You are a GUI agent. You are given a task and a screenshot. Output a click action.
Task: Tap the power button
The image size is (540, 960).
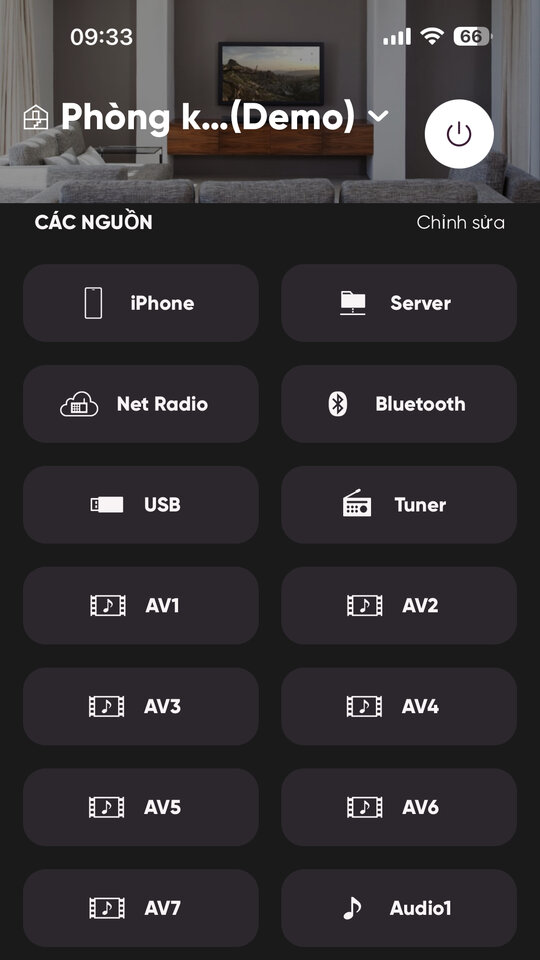(x=459, y=133)
